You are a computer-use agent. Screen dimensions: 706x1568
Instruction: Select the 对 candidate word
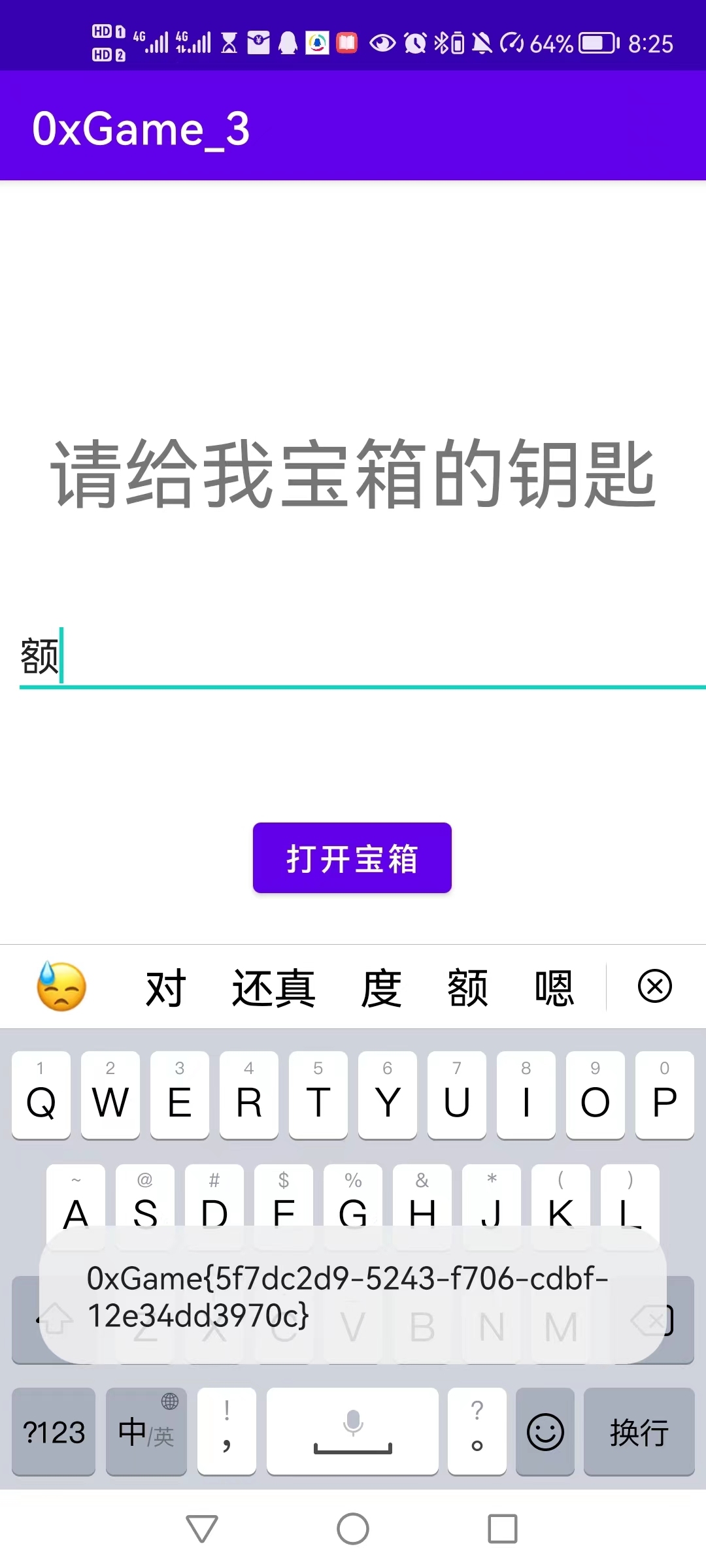(165, 988)
